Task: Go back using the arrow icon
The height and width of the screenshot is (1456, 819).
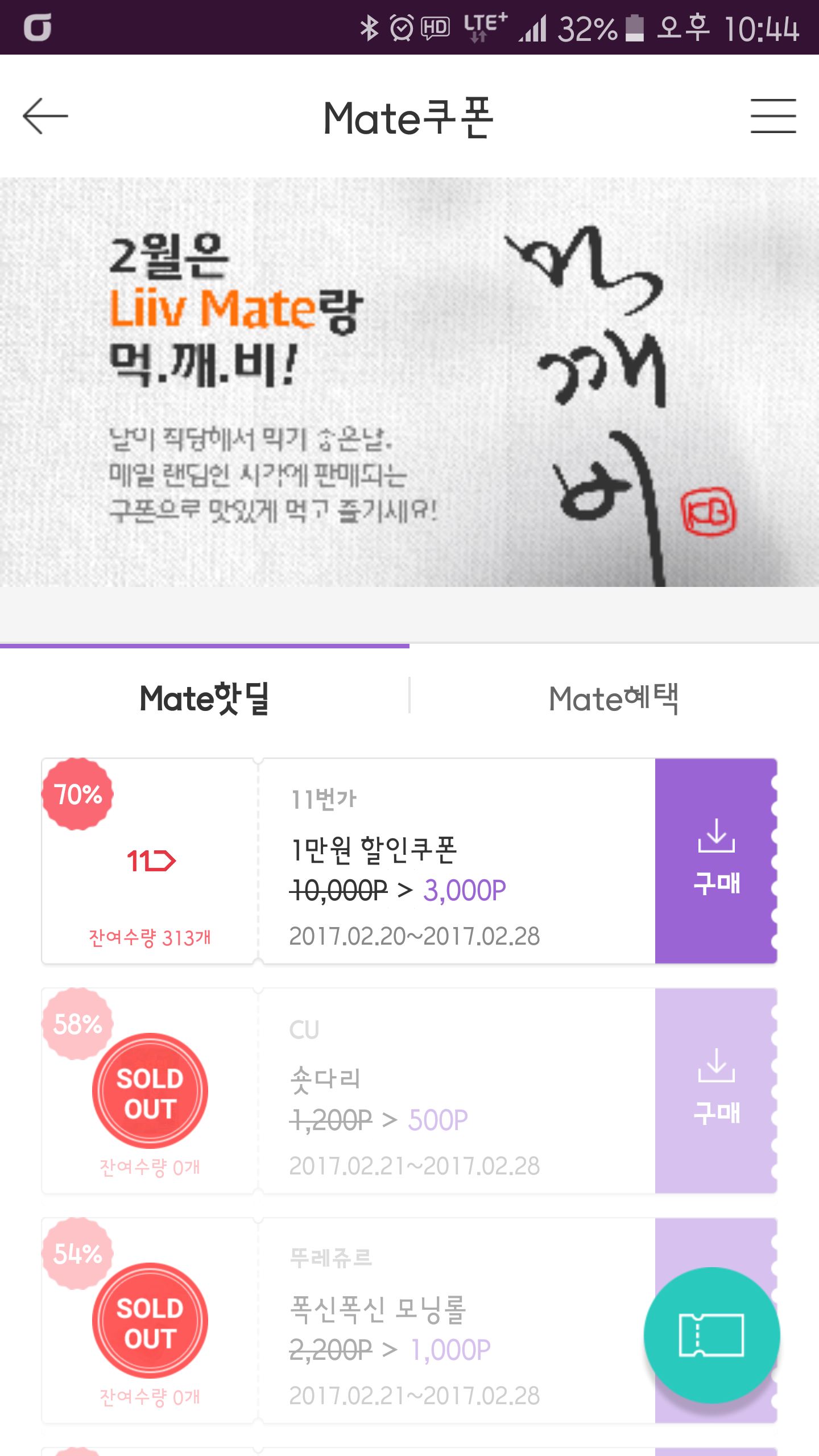Action: (x=45, y=116)
